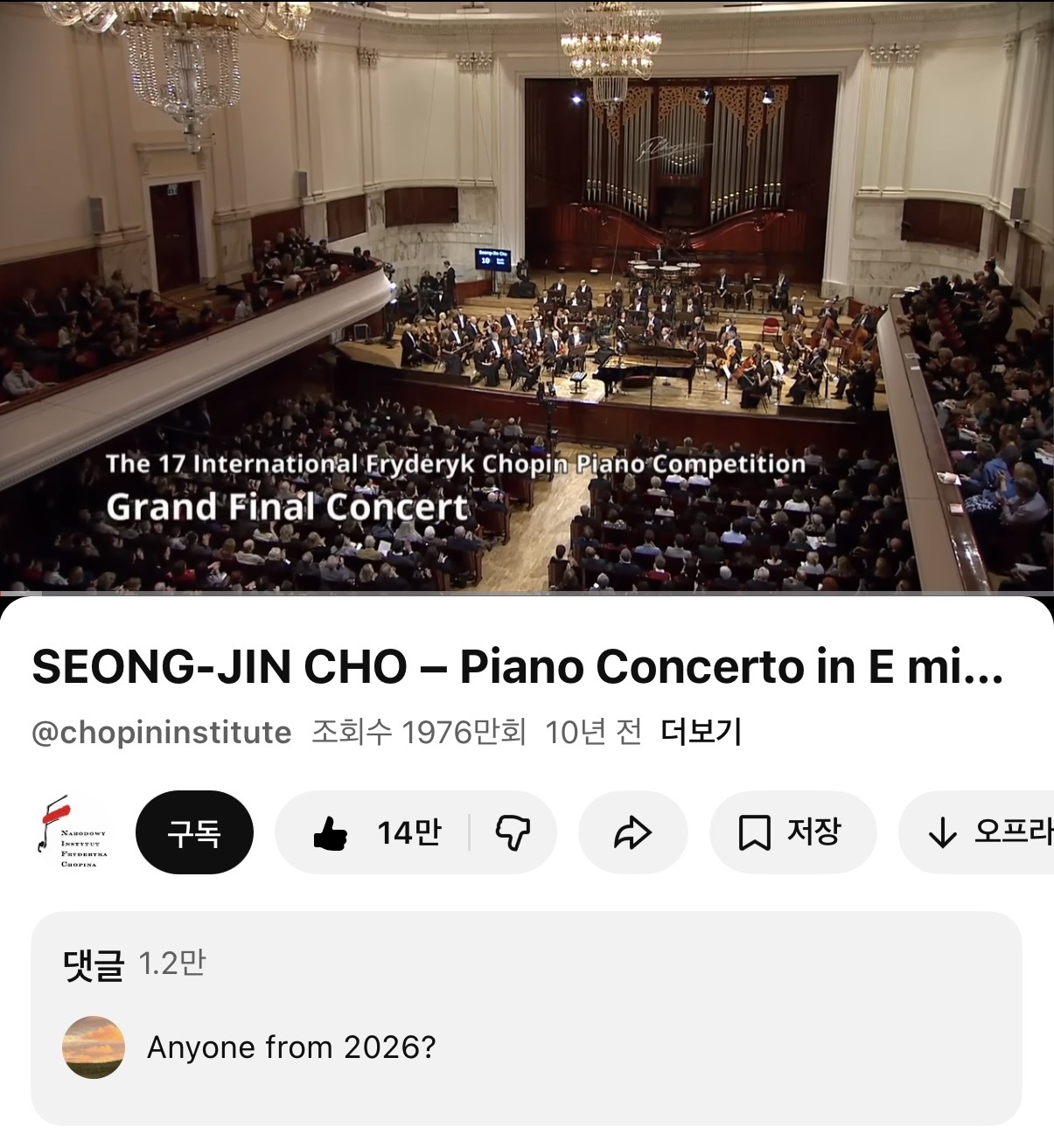Expand the description with 더보기
Screen dimensions: 1054x1148
701,732
